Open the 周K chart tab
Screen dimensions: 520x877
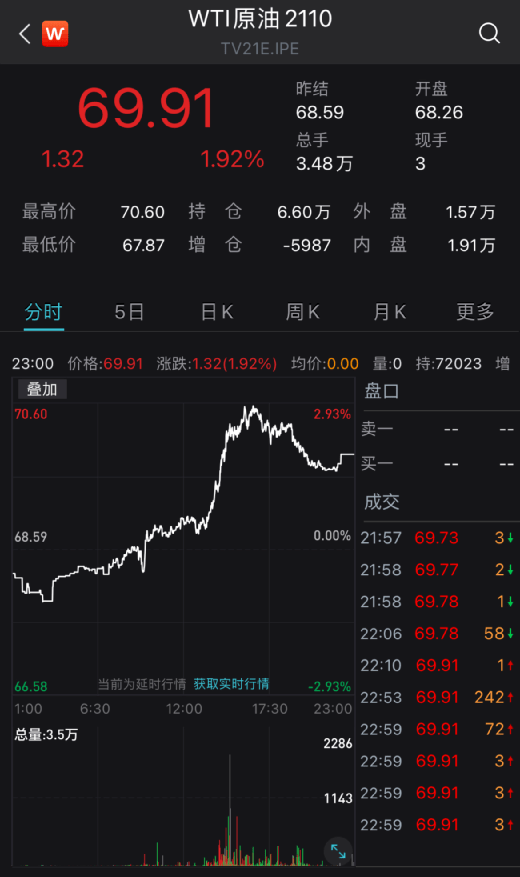pos(302,312)
